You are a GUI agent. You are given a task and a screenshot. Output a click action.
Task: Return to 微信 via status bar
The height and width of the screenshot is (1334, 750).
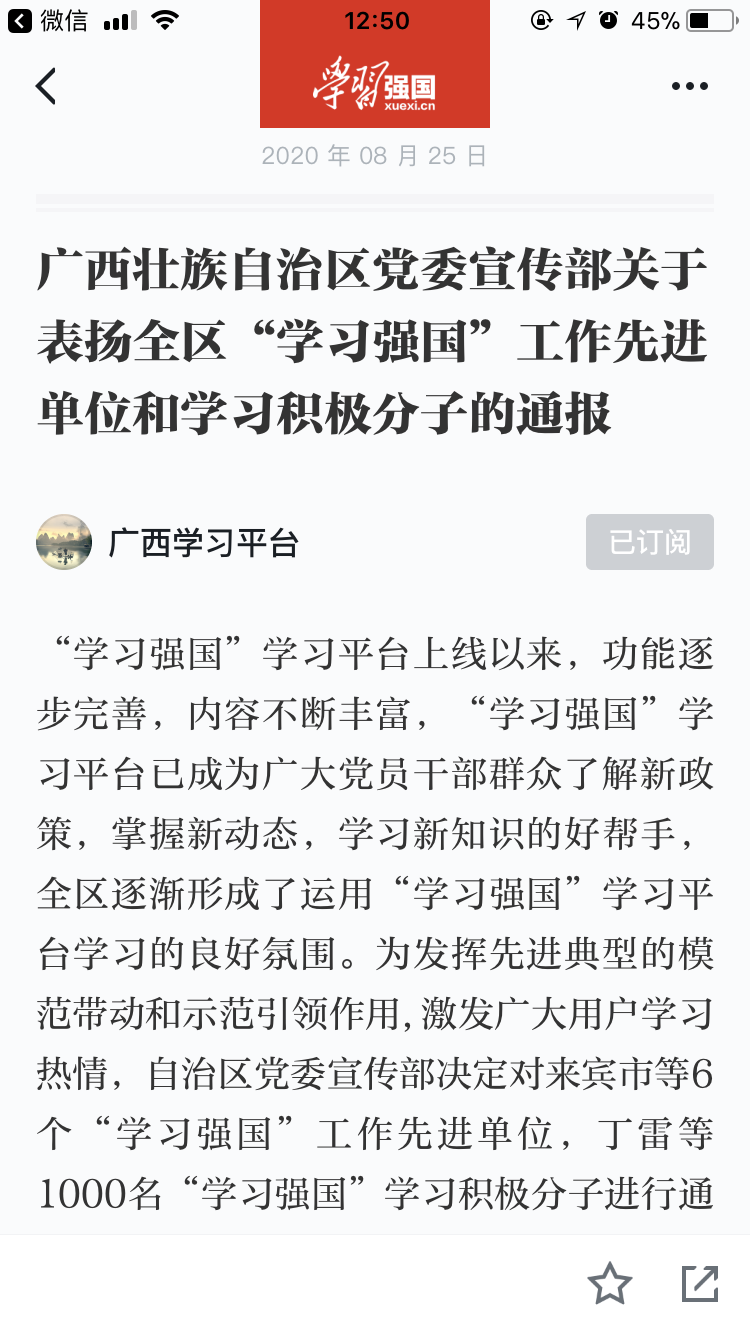pyautogui.click(x=48, y=20)
